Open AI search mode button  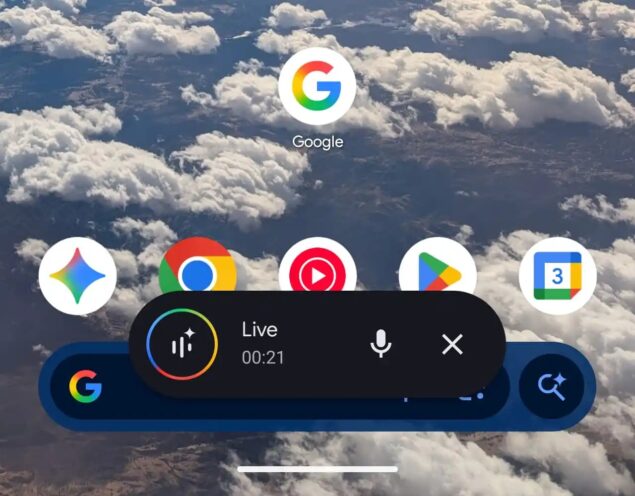pyautogui.click(x=551, y=387)
